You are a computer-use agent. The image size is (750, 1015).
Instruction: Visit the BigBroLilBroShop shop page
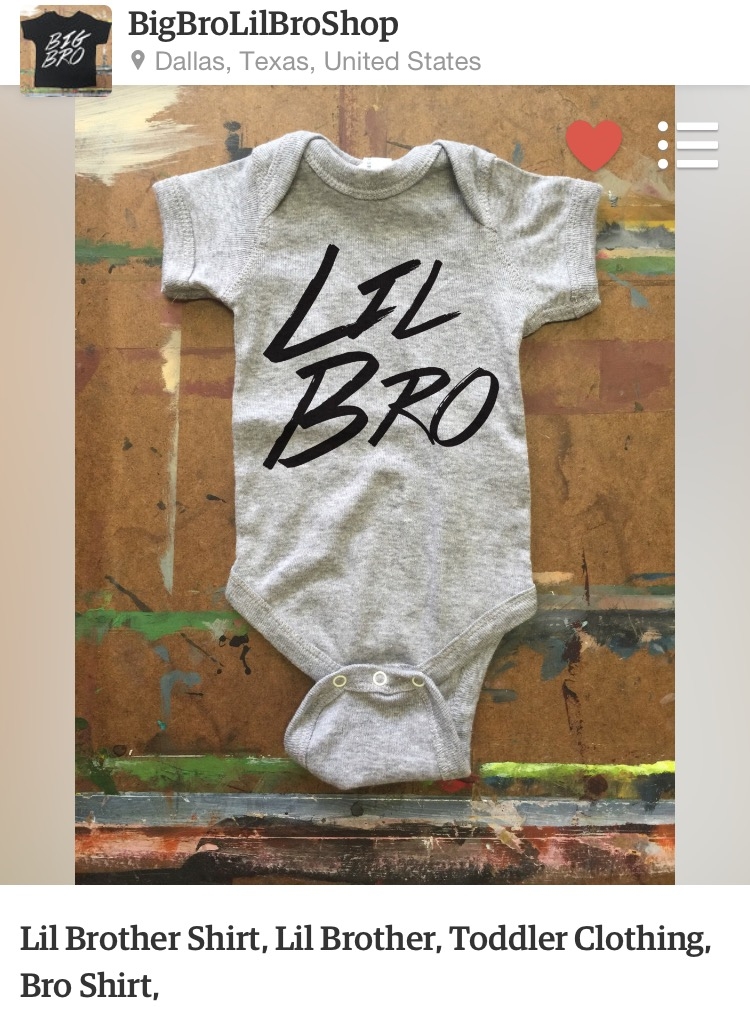(x=263, y=24)
